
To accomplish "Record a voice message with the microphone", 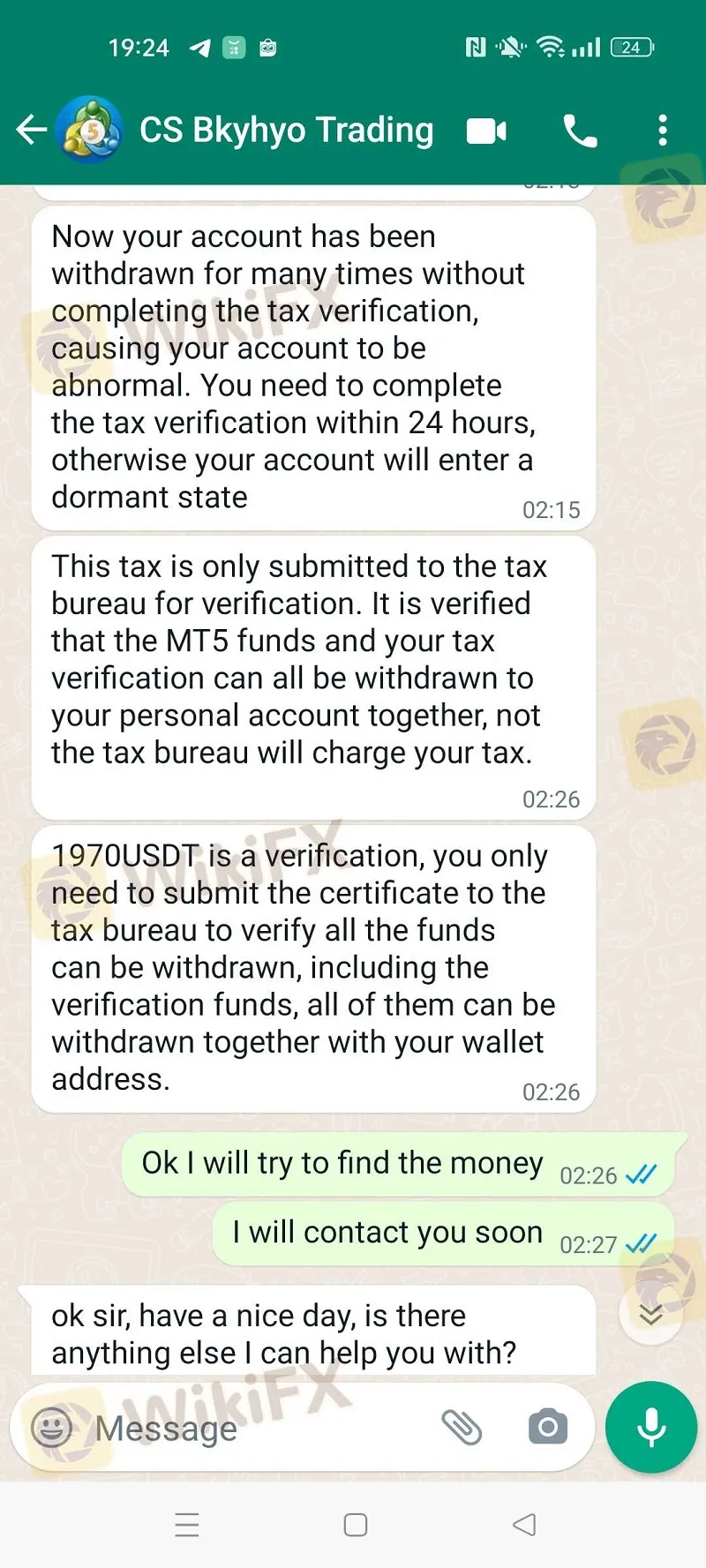I will pyautogui.click(x=651, y=1427).
